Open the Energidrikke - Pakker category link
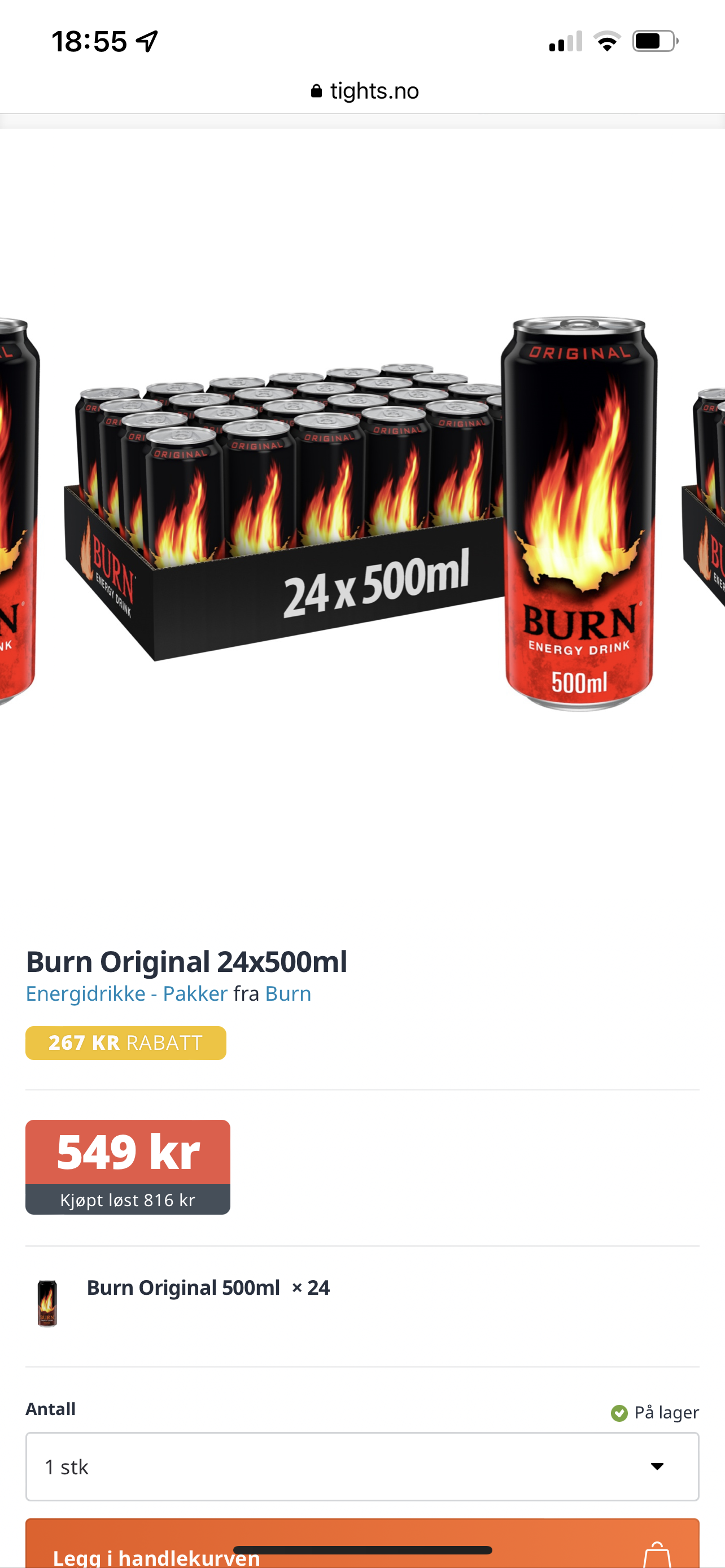Viewport: 725px width, 1568px height. [x=126, y=993]
